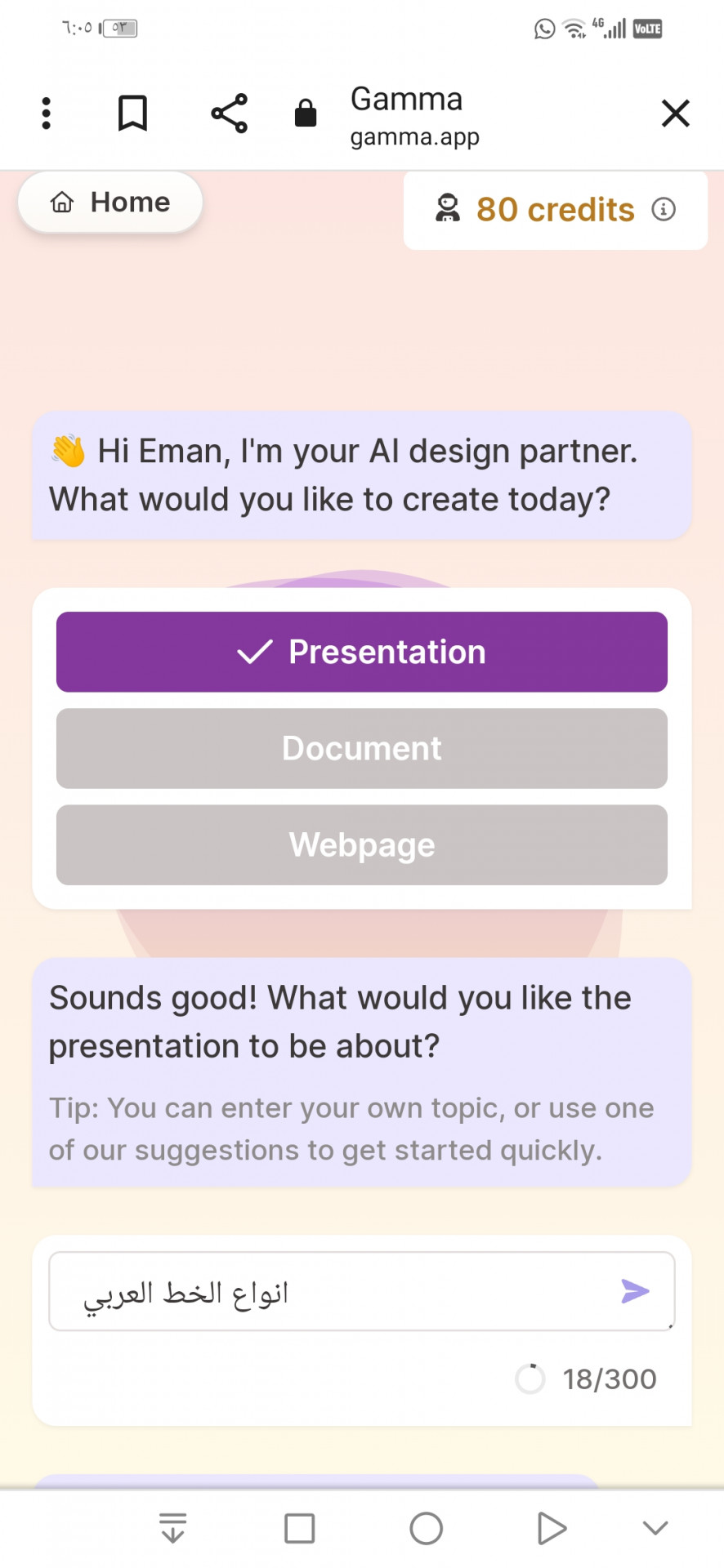The image size is (724, 1568).
Task: Open recent apps square button
Action: coord(299,1528)
